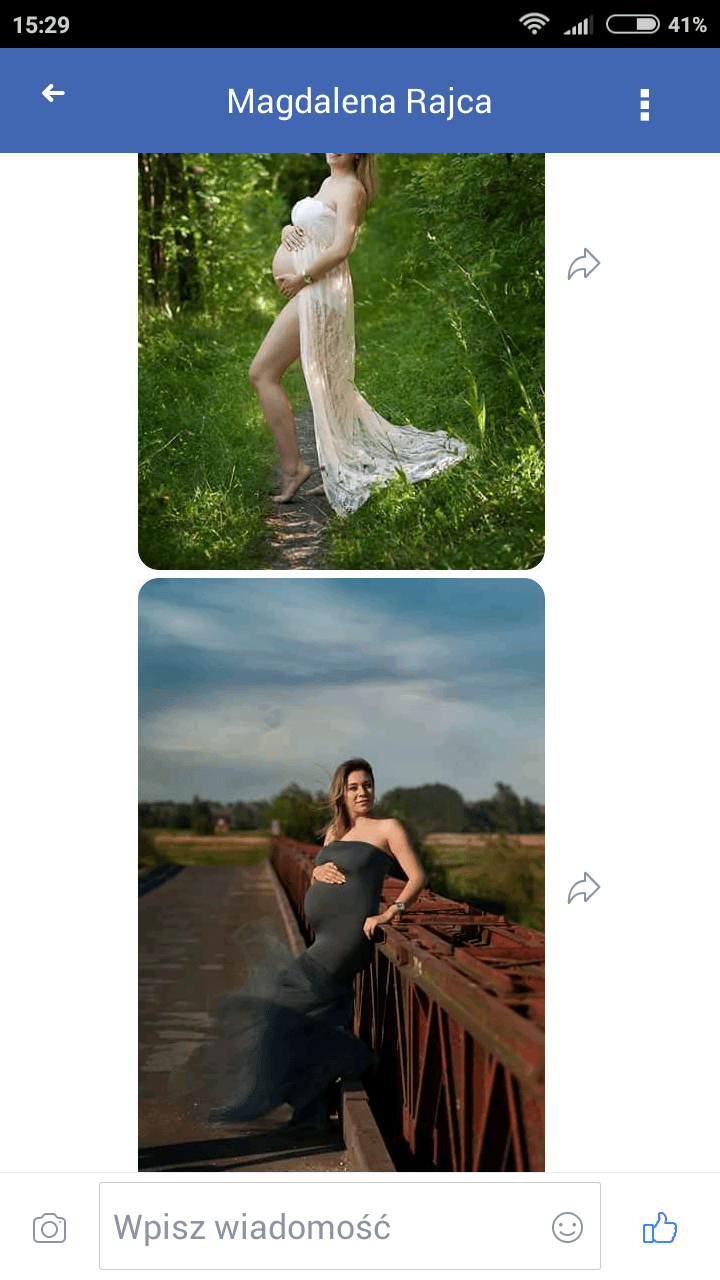Open the emoji picker smiley

pos(568,1227)
